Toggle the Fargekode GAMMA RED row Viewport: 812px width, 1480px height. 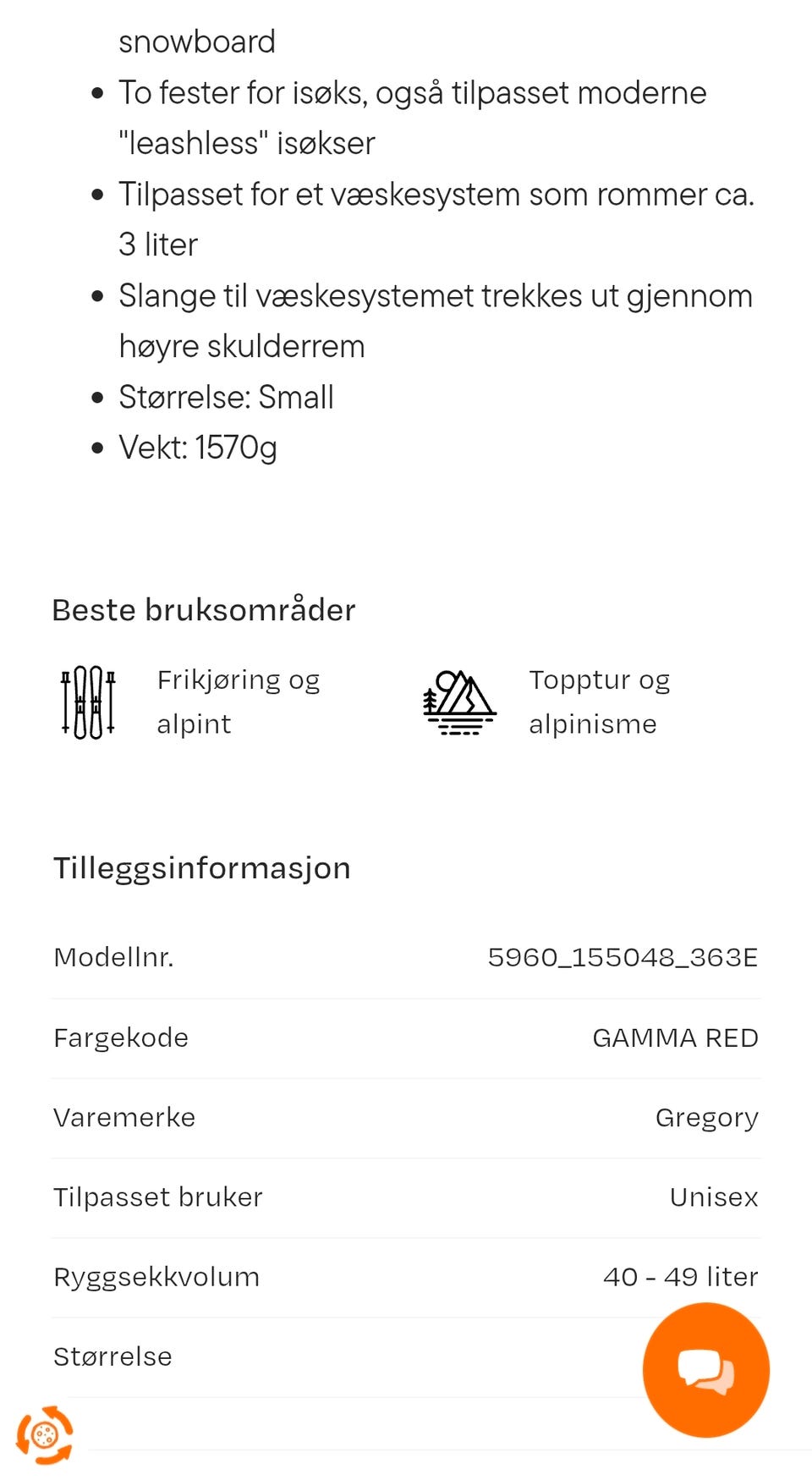pyautogui.click(x=406, y=1037)
